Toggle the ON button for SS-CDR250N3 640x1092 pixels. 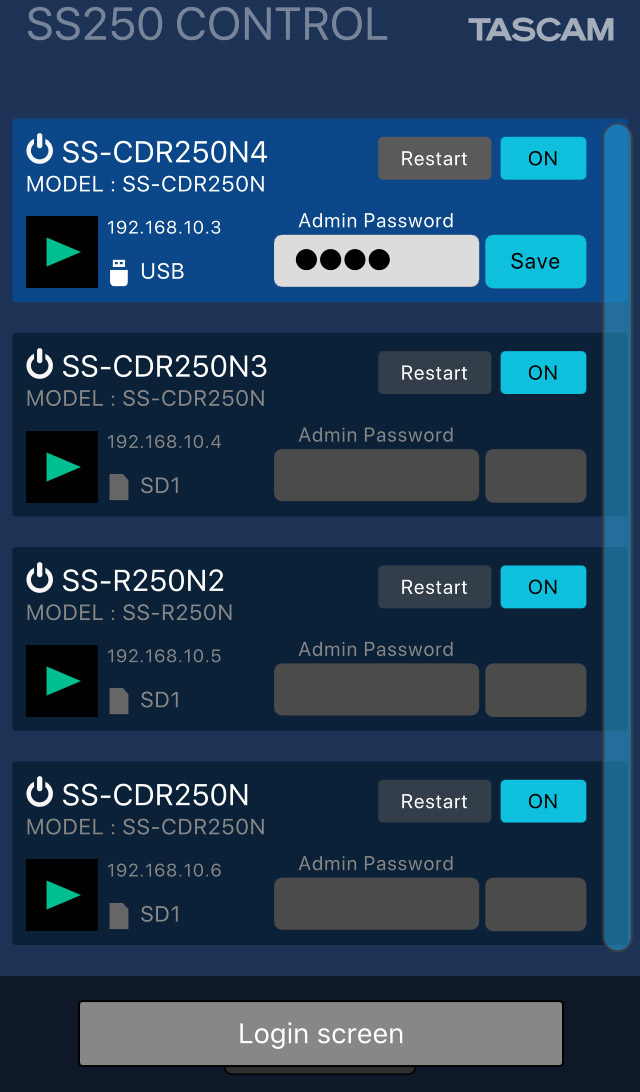[x=543, y=373]
